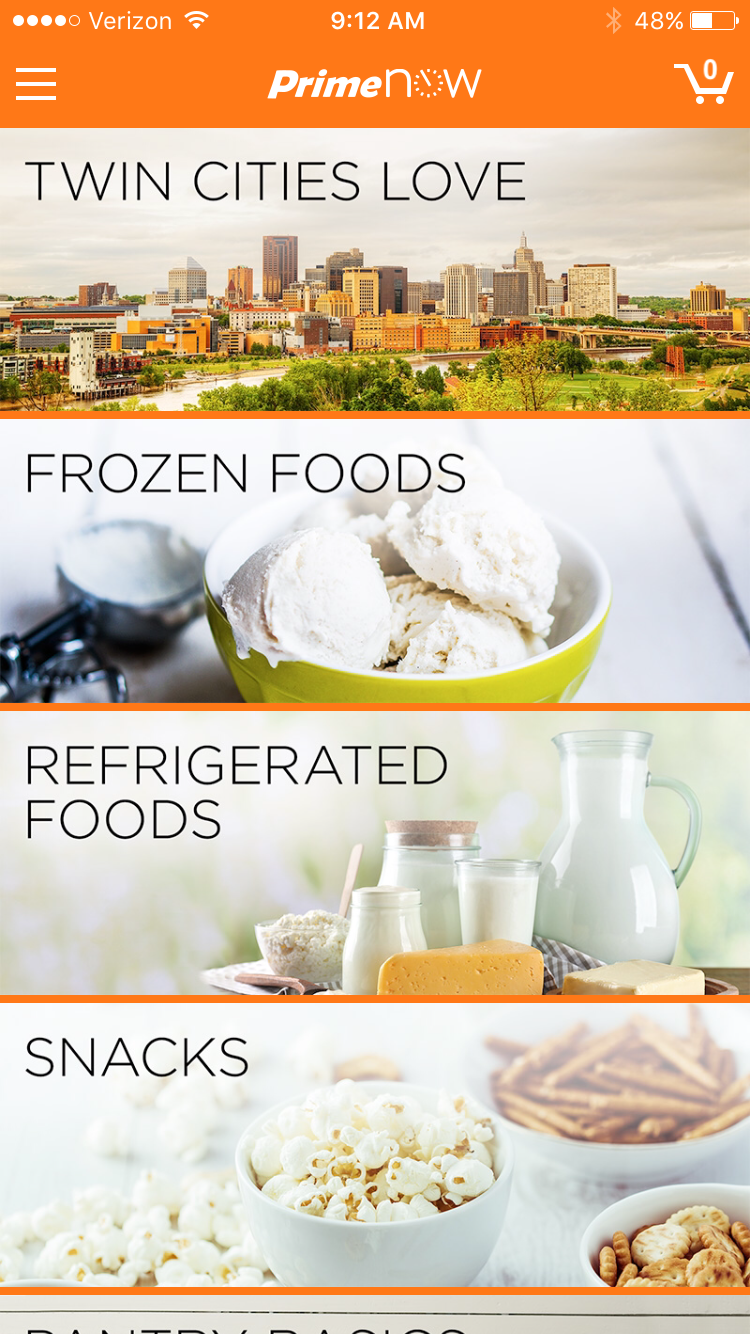Browse the Frozen Foods category

(x=375, y=560)
